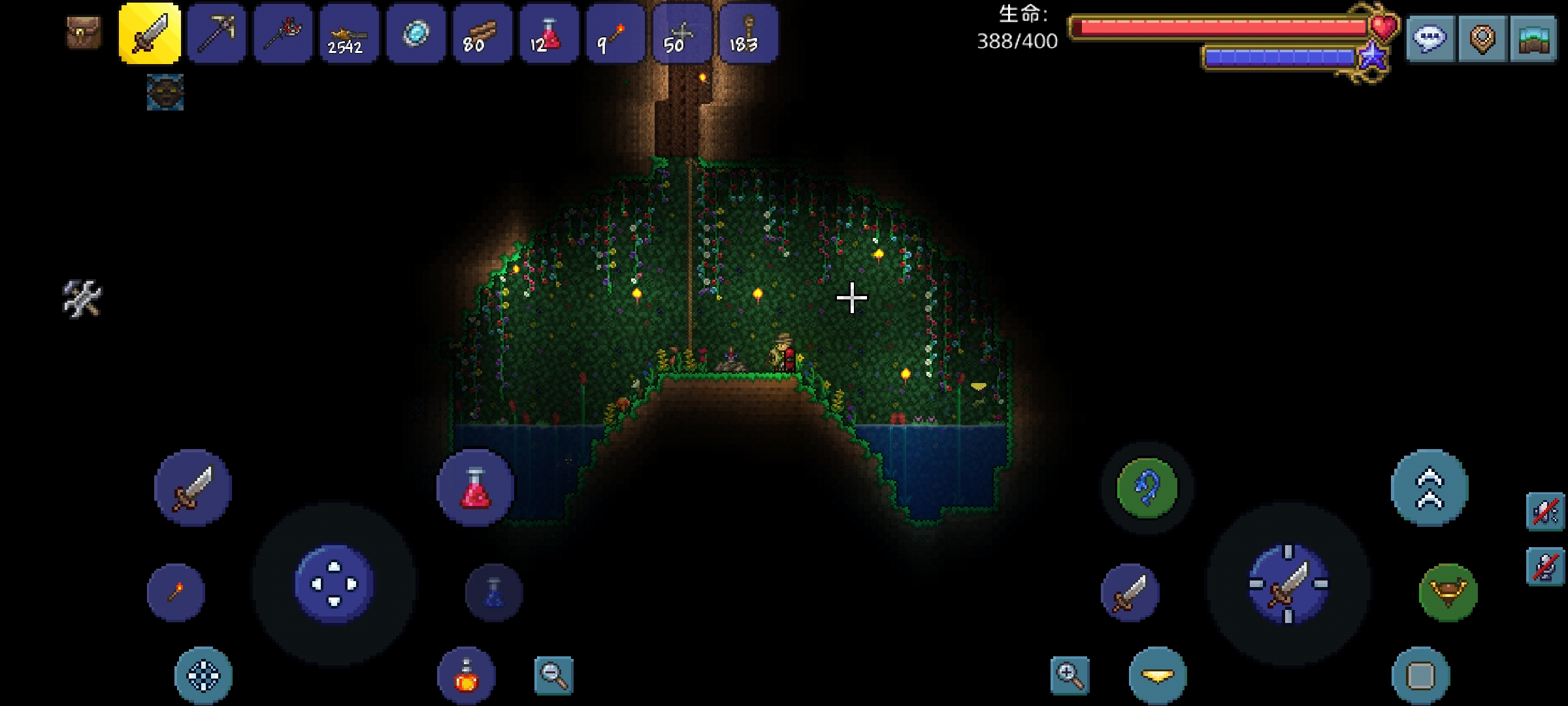Open the housing menu icon
Viewport: 1568px width, 706px height.
click(x=1534, y=39)
